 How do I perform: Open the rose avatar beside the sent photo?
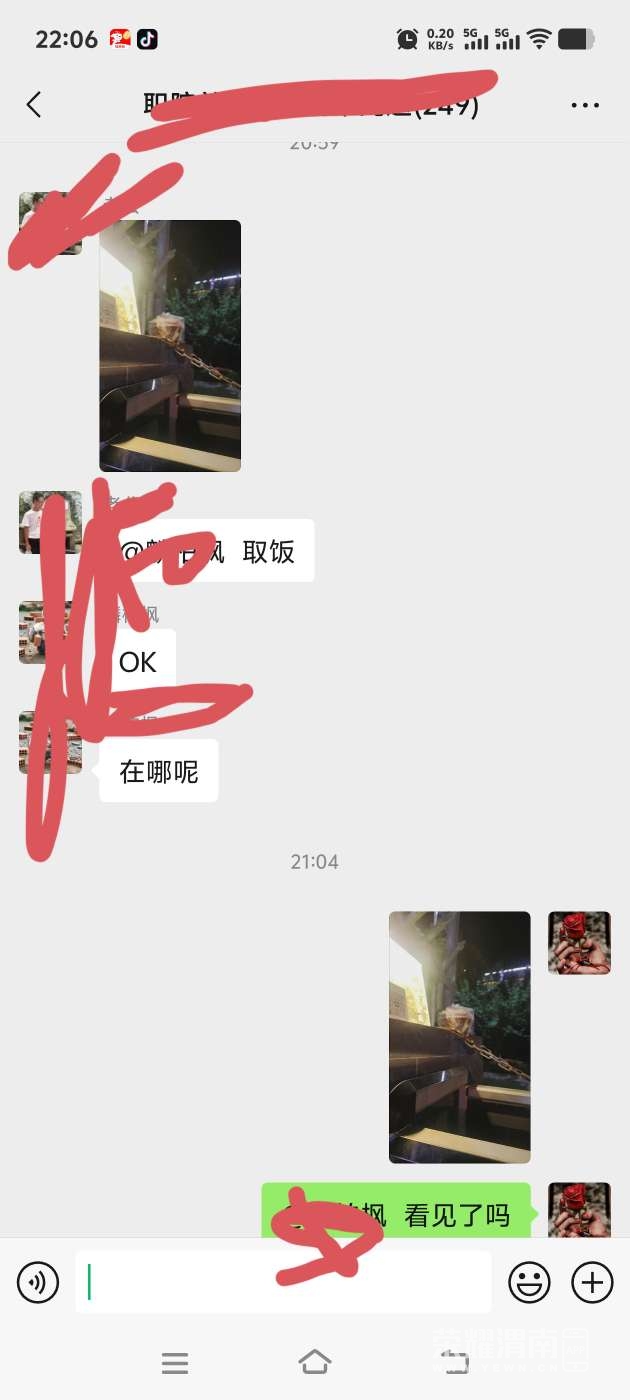click(x=579, y=942)
